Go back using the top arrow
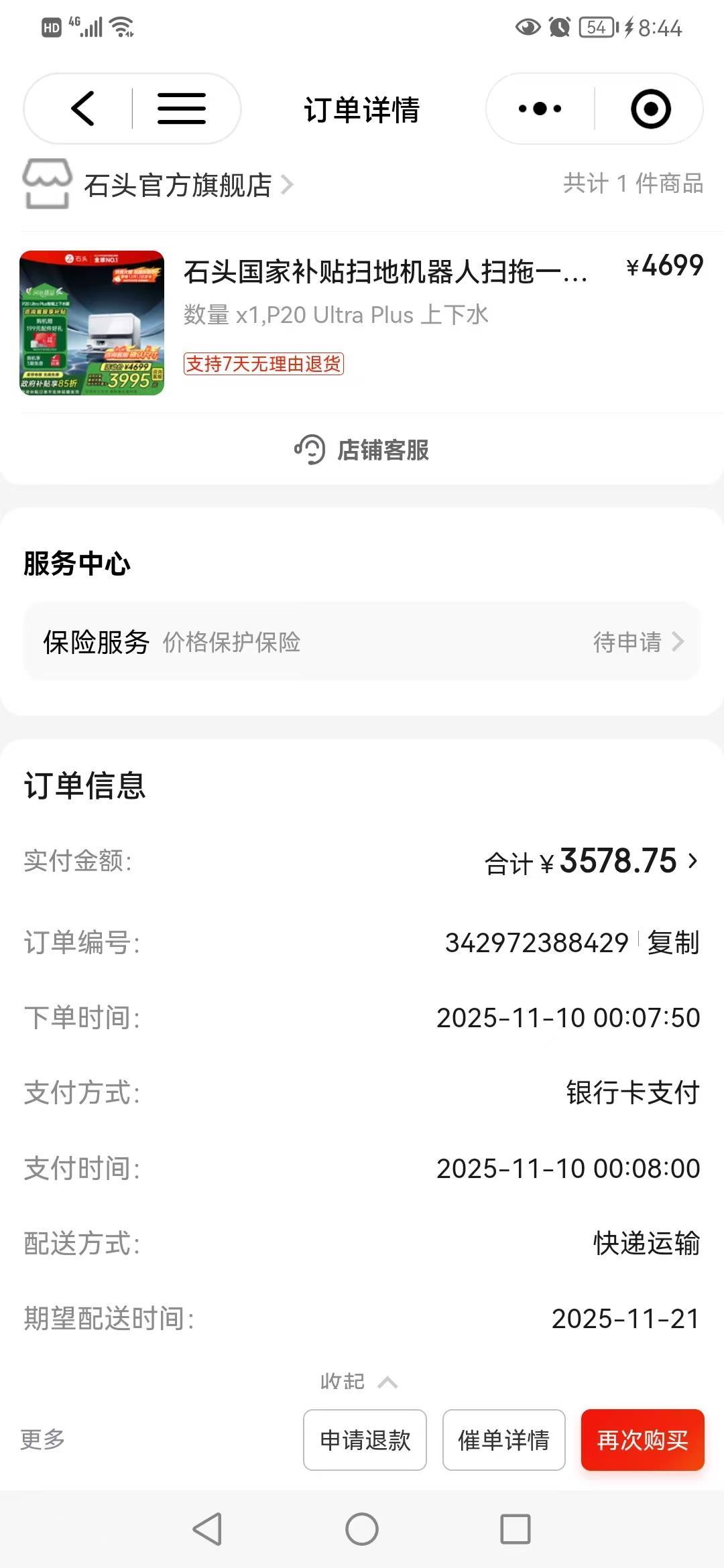The height and width of the screenshot is (1568, 724). point(83,109)
